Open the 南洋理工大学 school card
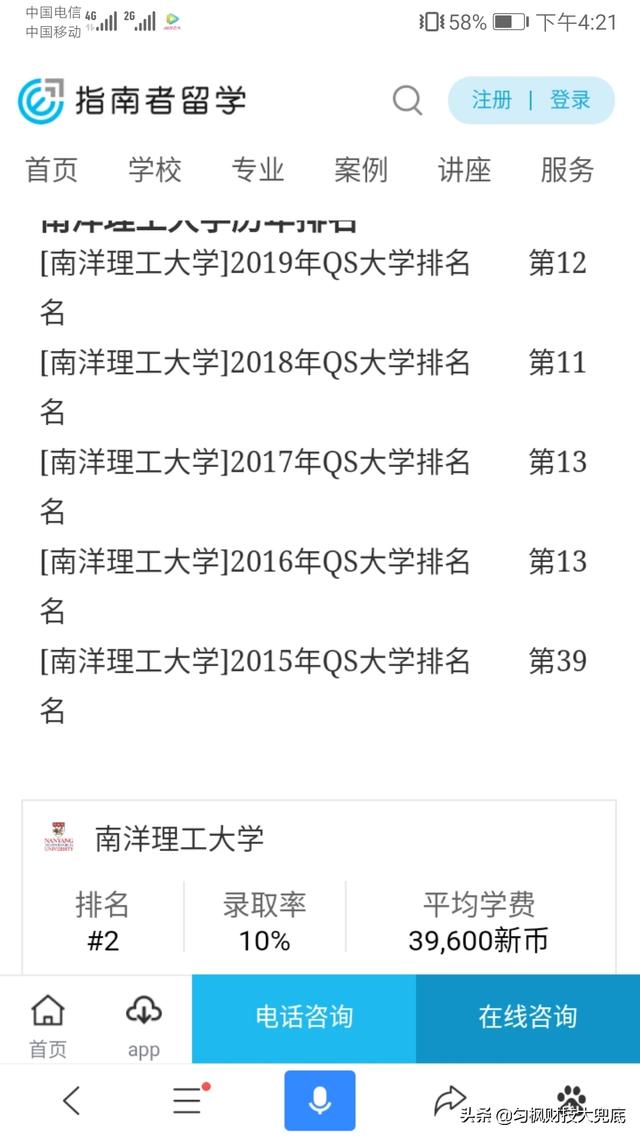Screen dimensions: 640x1138 [180, 838]
